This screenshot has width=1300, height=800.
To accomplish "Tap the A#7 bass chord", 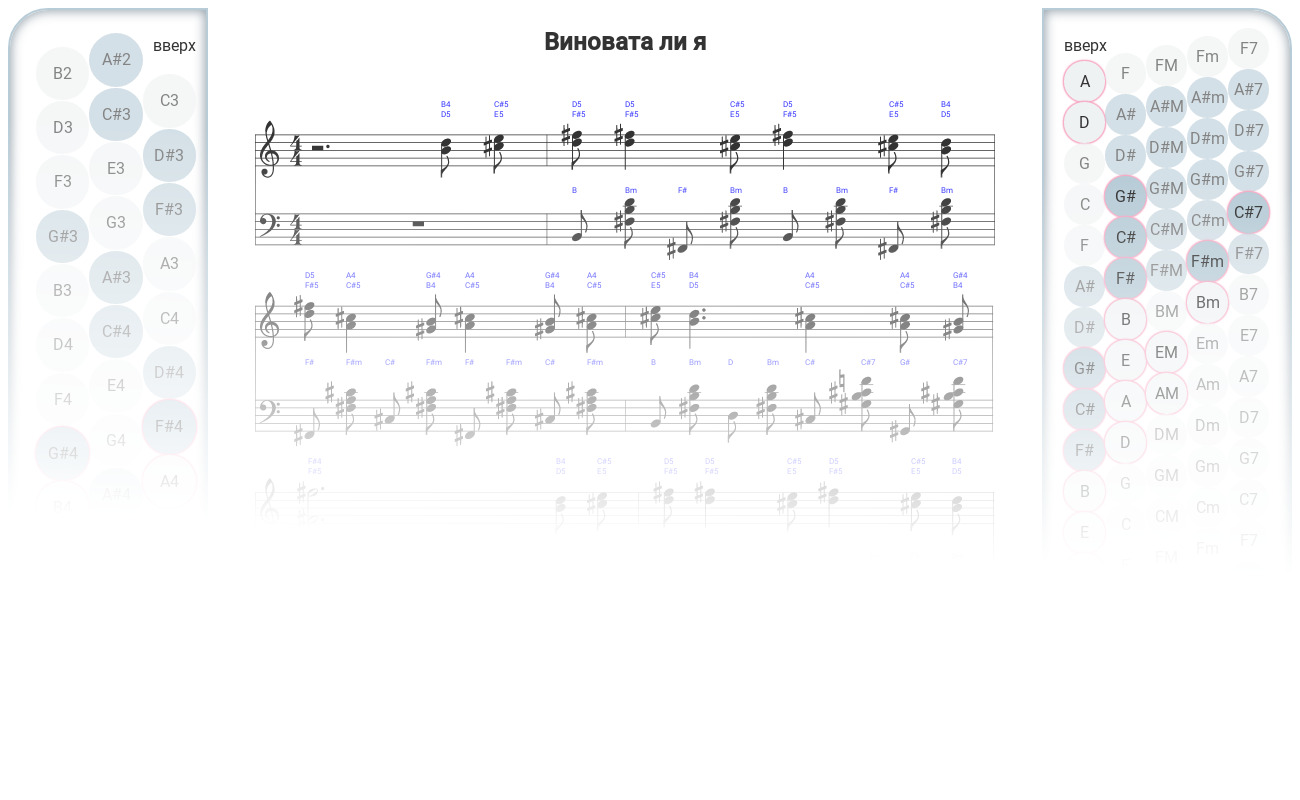I will 1248,89.
